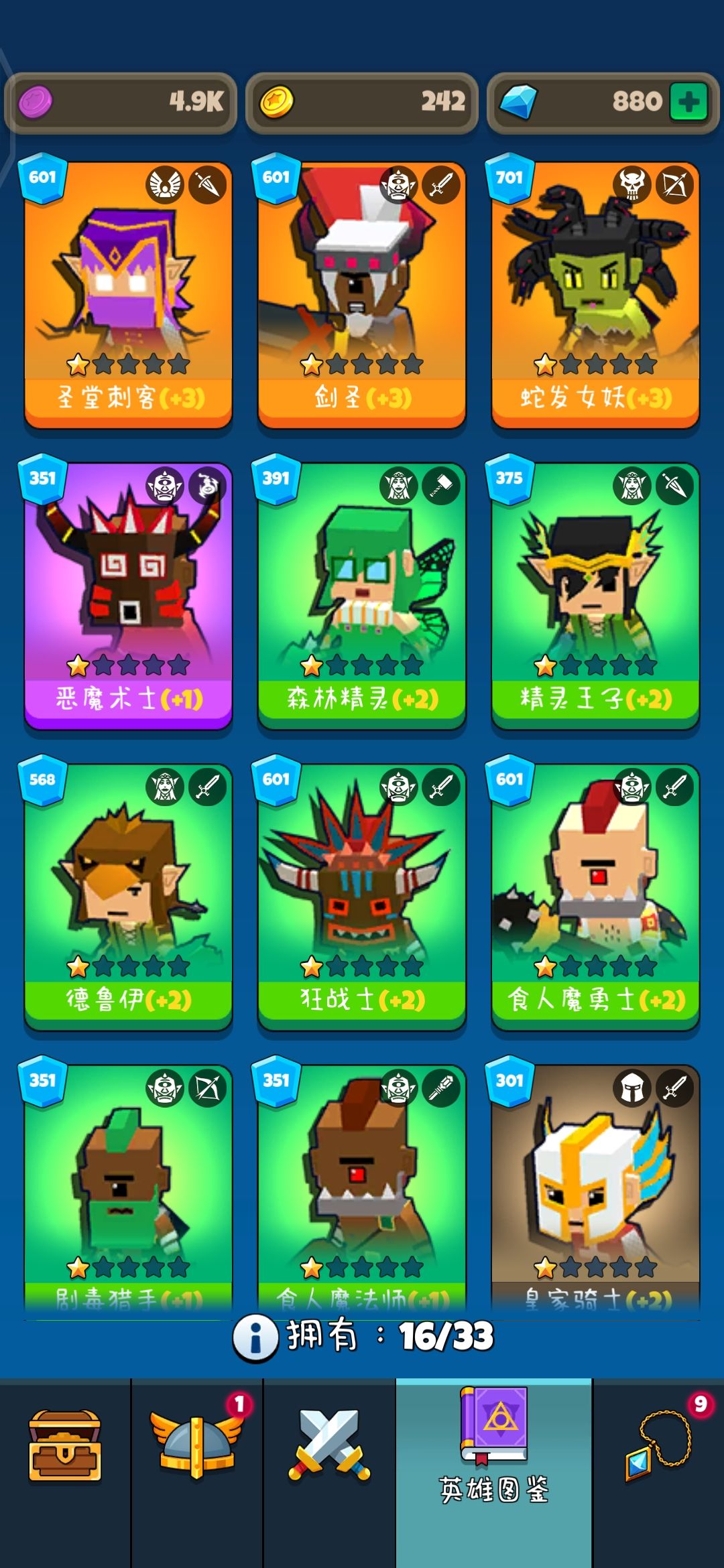Tap the gem plus icon to buy diamonds

click(x=689, y=103)
